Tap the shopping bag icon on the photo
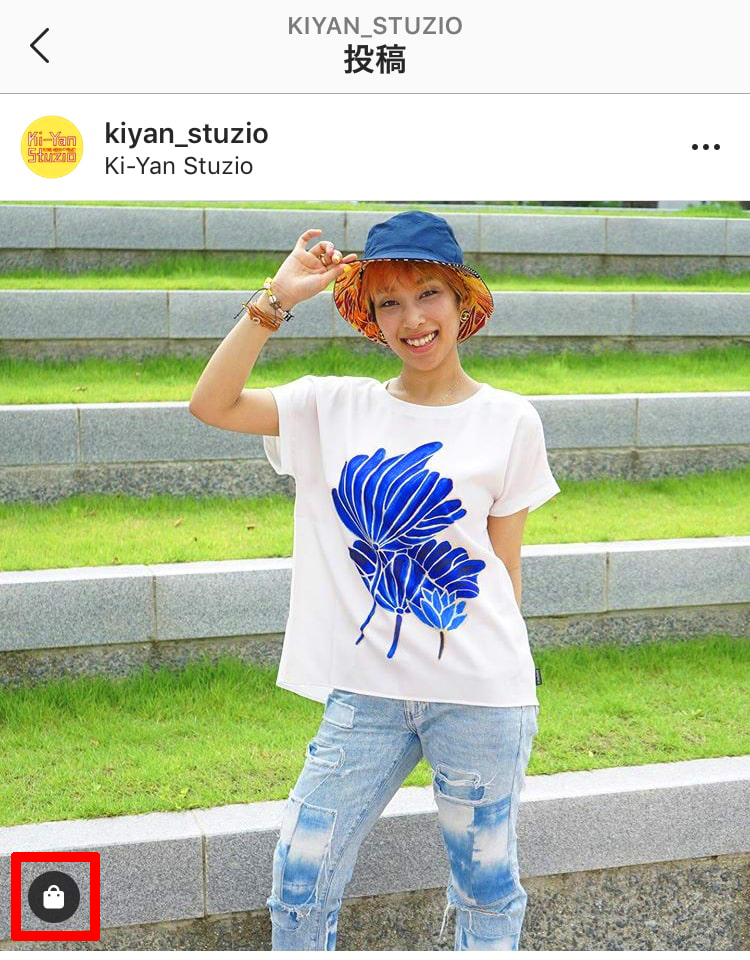Screen dimensions: 750x960 pyautogui.click(x=54, y=897)
